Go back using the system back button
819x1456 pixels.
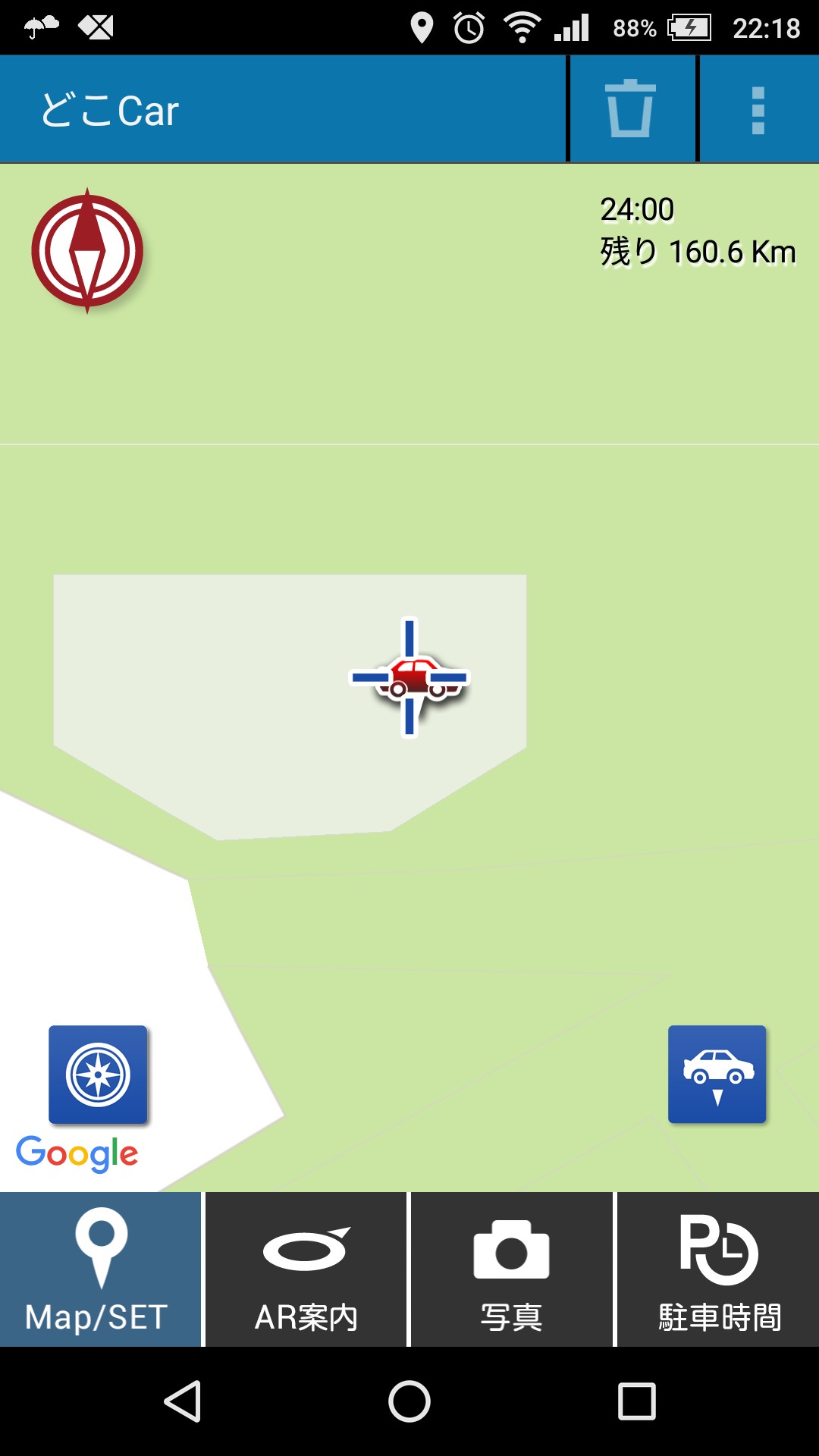pyautogui.click(x=183, y=1401)
